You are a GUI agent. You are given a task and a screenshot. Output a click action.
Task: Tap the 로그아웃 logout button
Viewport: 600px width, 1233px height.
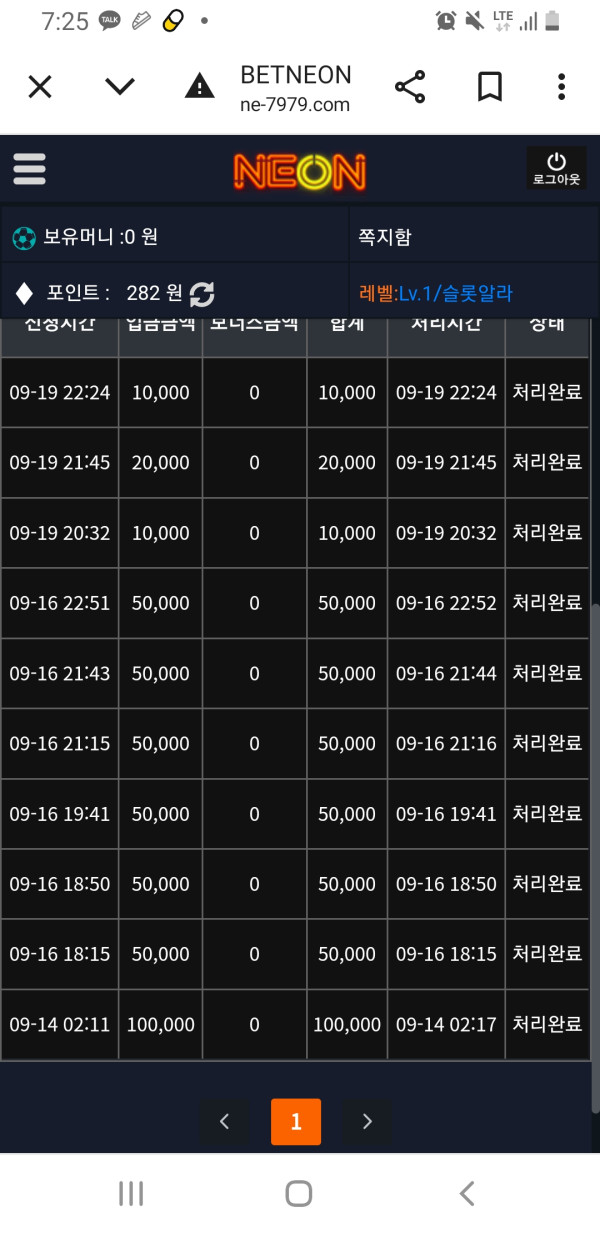click(x=556, y=169)
